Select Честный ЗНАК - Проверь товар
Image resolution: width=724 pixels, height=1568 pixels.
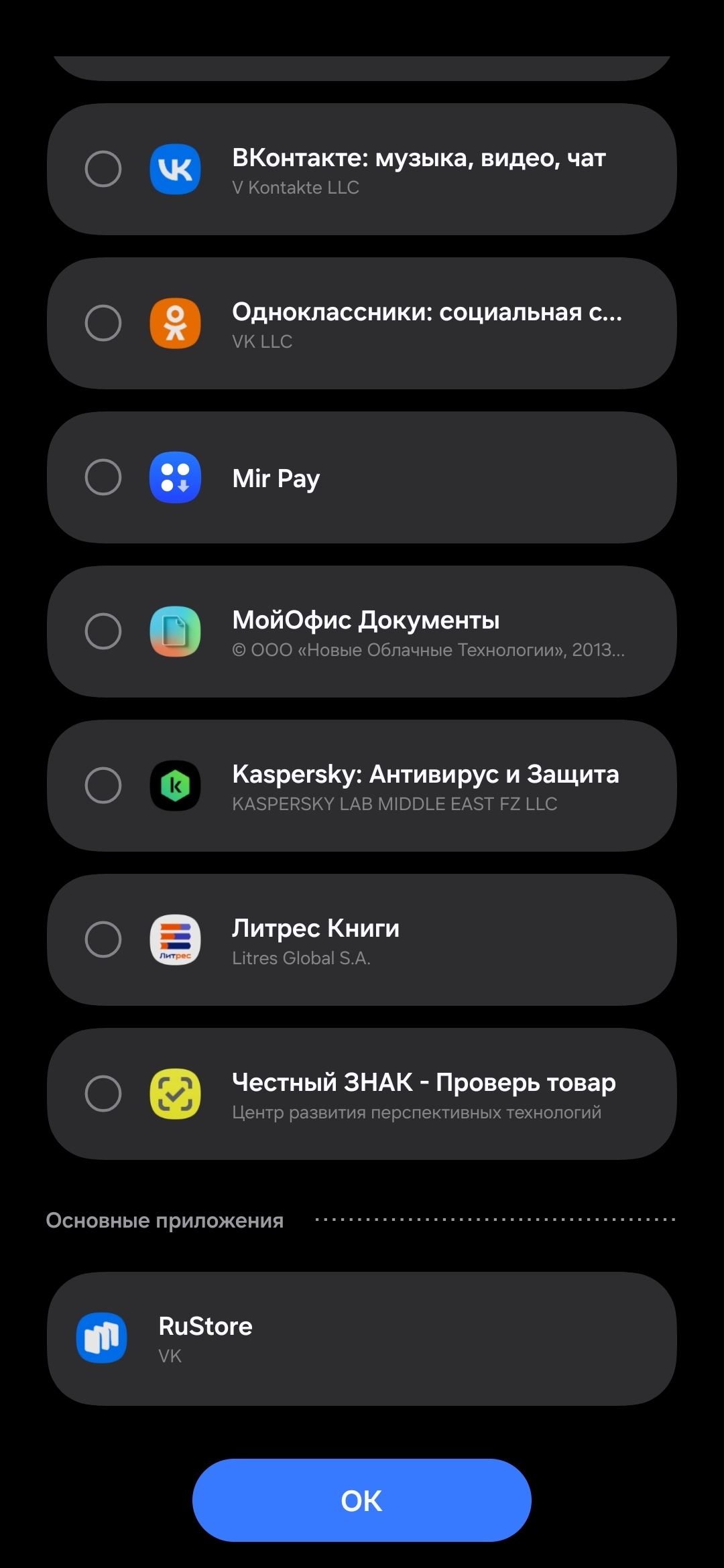coord(103,1094)
